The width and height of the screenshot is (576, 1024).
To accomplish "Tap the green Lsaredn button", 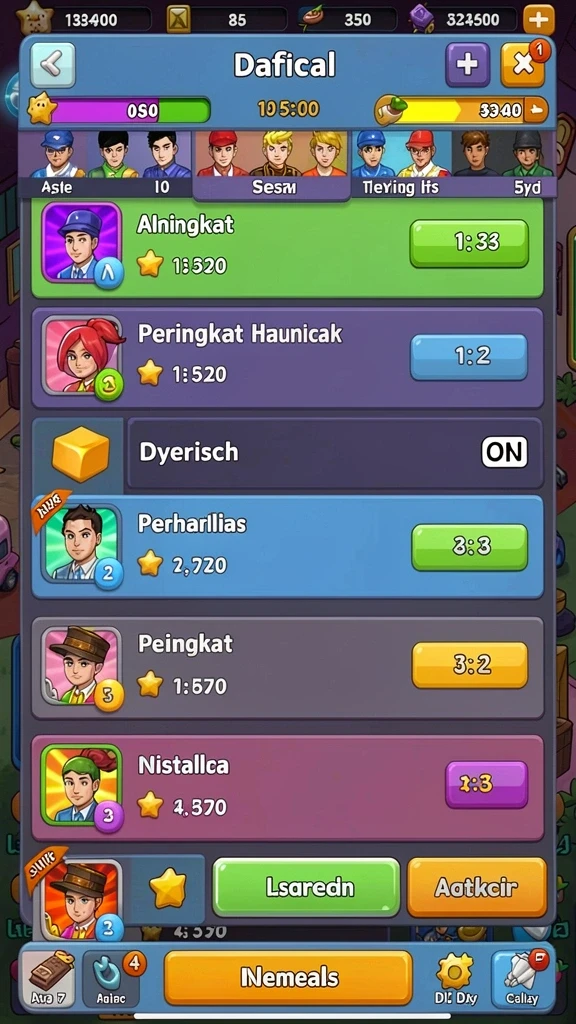I will pyautogui.click(x=306, y=887).
